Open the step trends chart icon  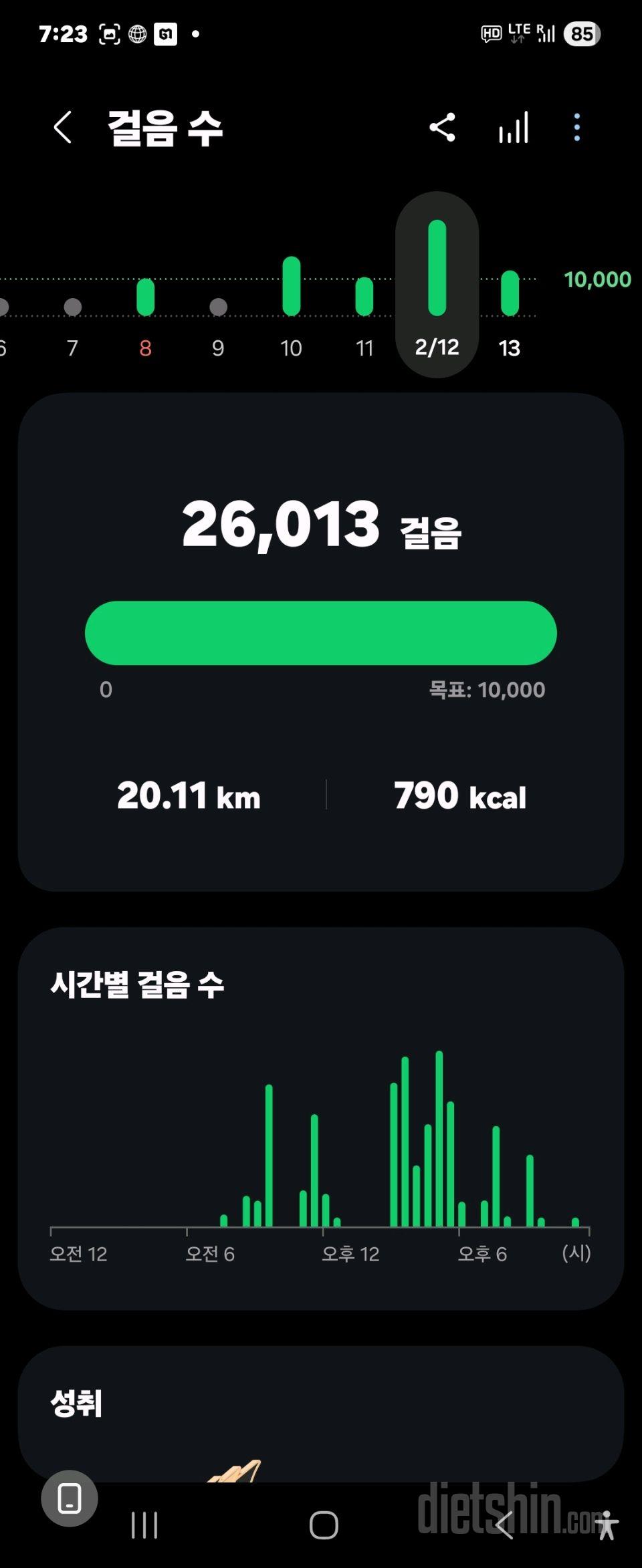[x=514, y=127]
